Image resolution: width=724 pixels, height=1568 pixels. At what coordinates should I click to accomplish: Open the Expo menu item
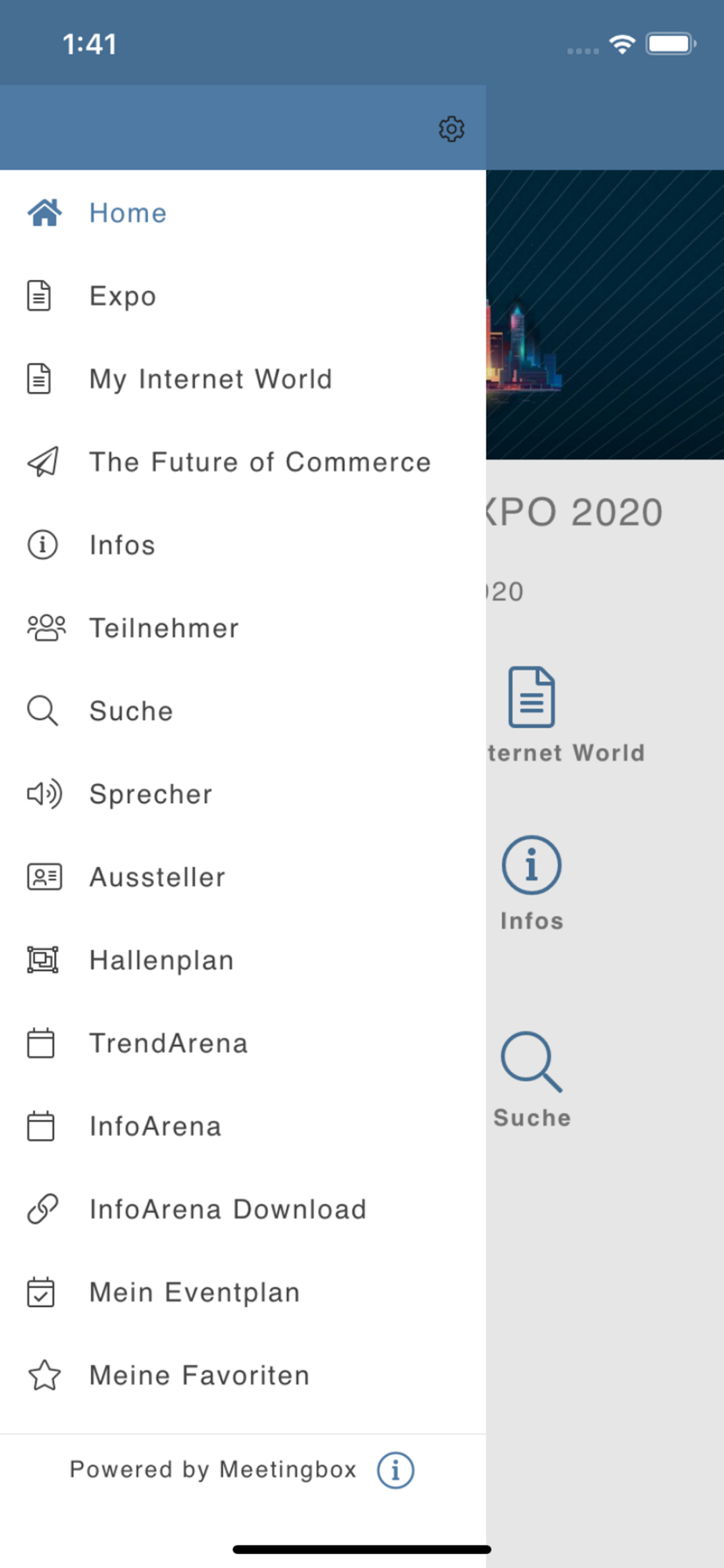tap(243, 296)
